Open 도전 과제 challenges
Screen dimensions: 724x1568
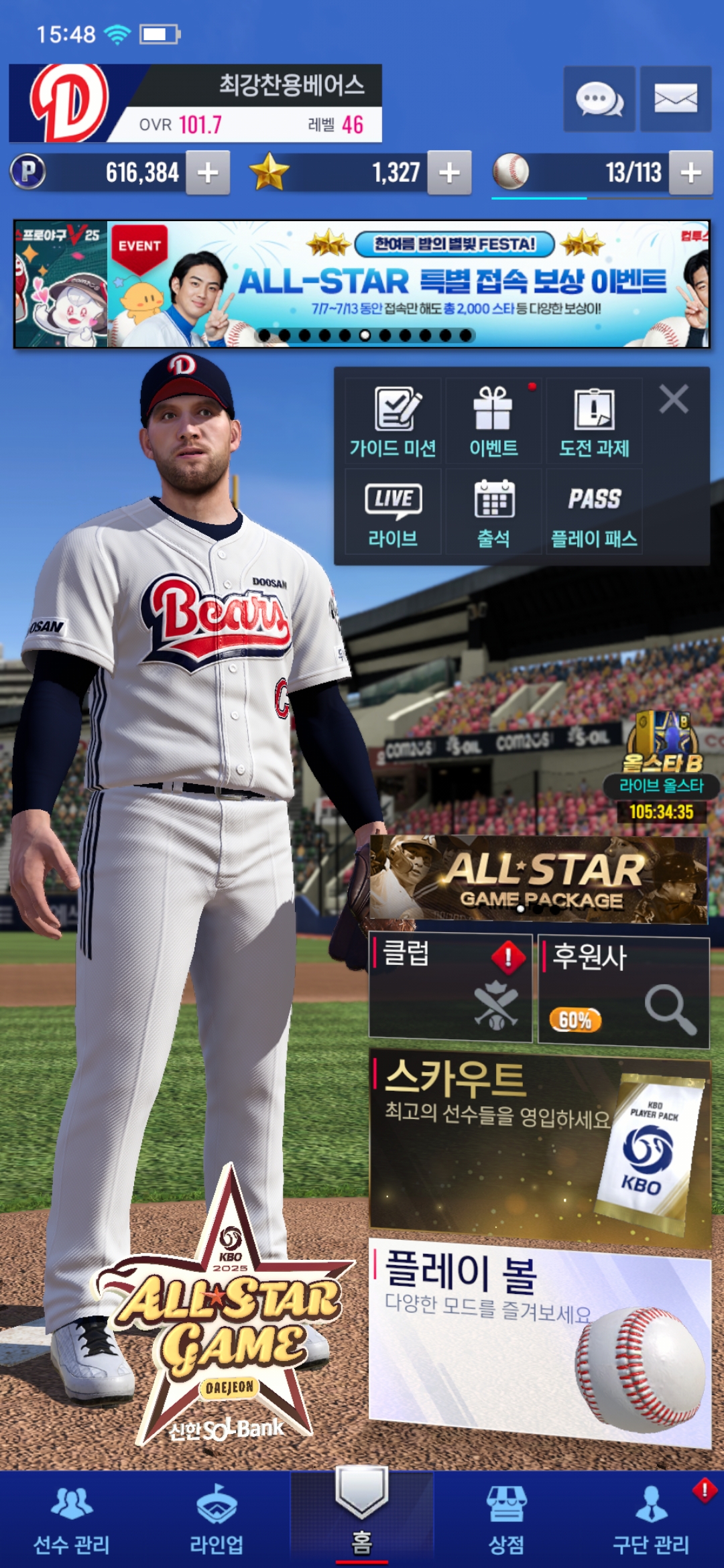[594, 421]
